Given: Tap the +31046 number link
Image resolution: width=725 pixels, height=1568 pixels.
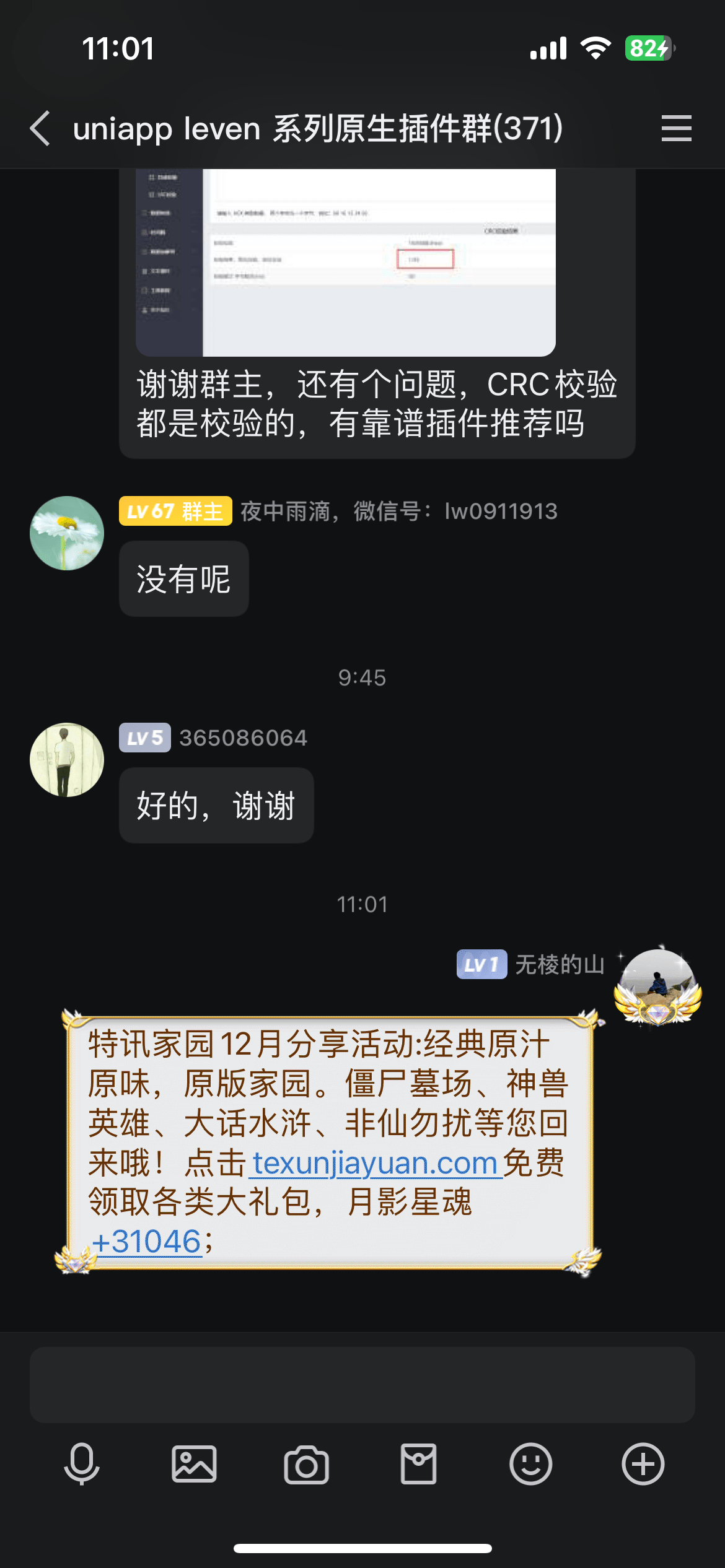Looking at the screenshot, I should (146, 1241).
